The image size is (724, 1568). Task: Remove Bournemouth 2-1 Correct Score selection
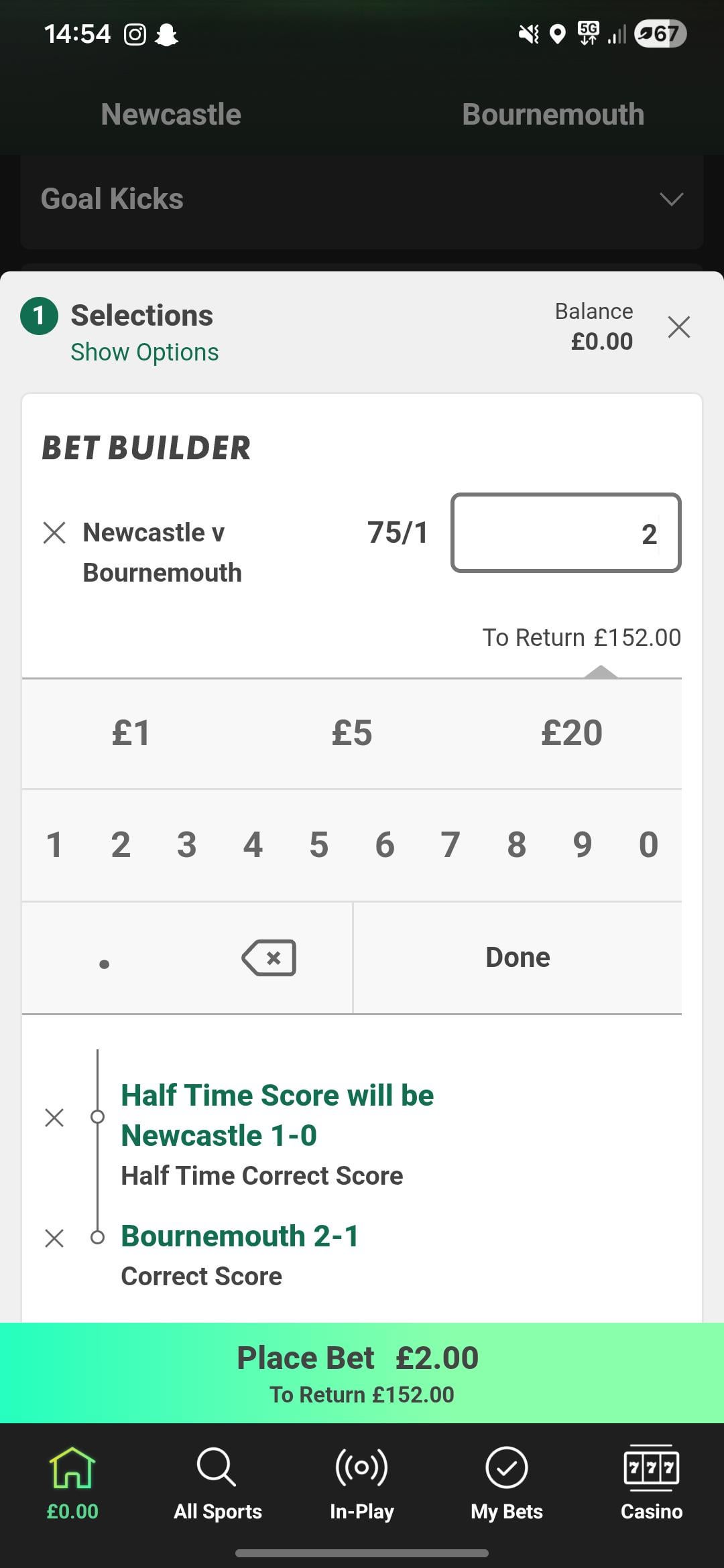pyautogui.click(x=54, y=1238)
